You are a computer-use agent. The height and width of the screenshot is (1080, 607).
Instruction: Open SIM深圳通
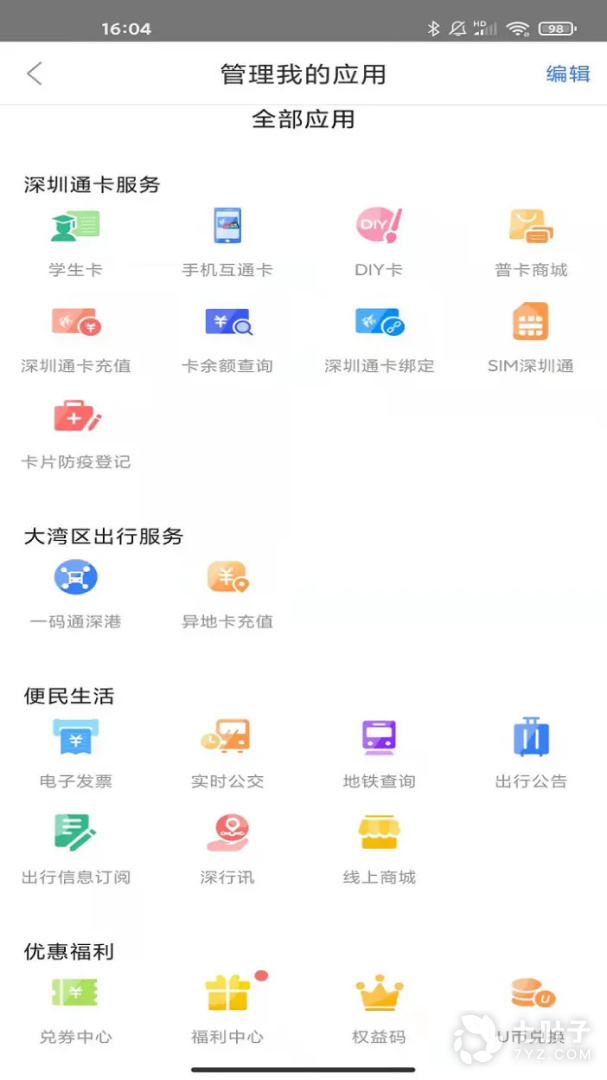531,336
